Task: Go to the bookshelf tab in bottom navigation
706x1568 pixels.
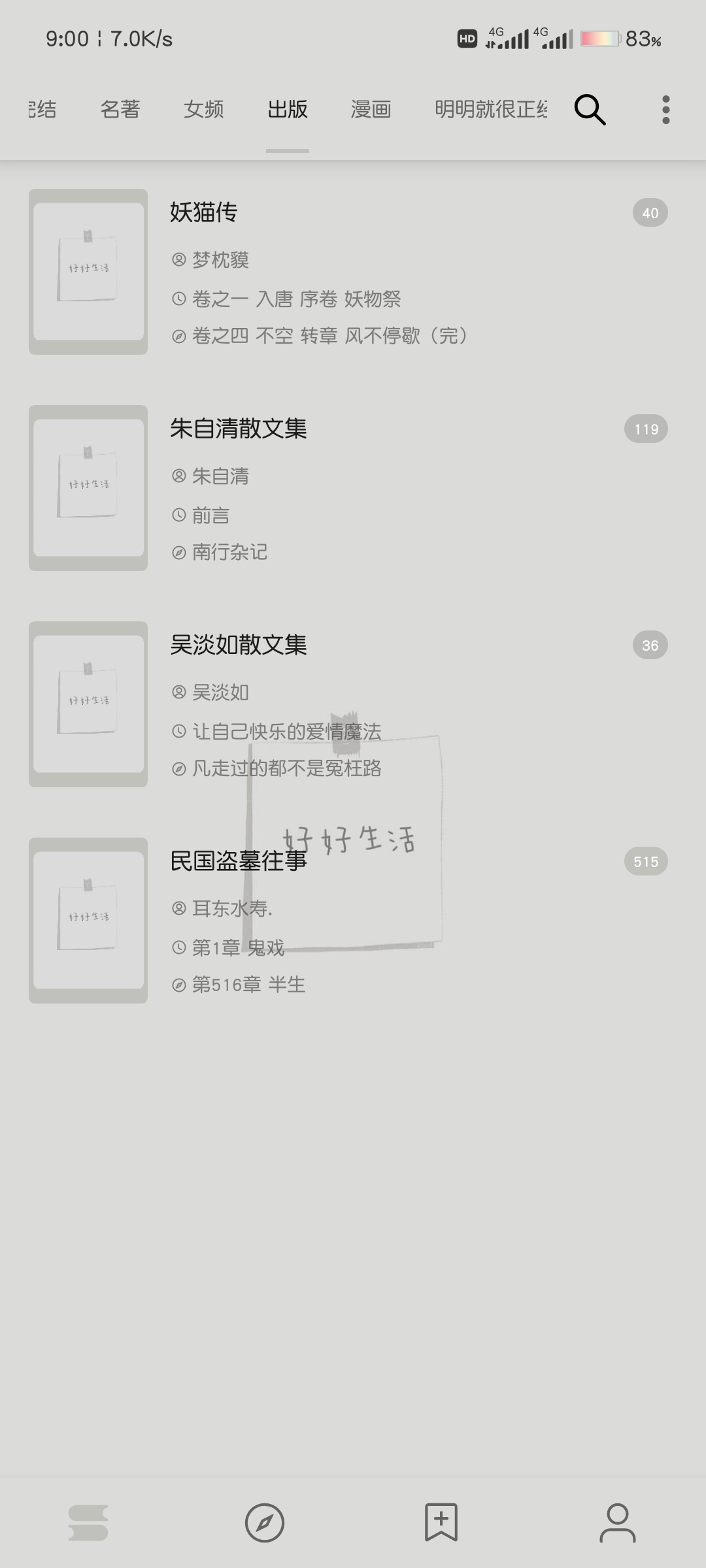Action: click(x=88, y=1522)
